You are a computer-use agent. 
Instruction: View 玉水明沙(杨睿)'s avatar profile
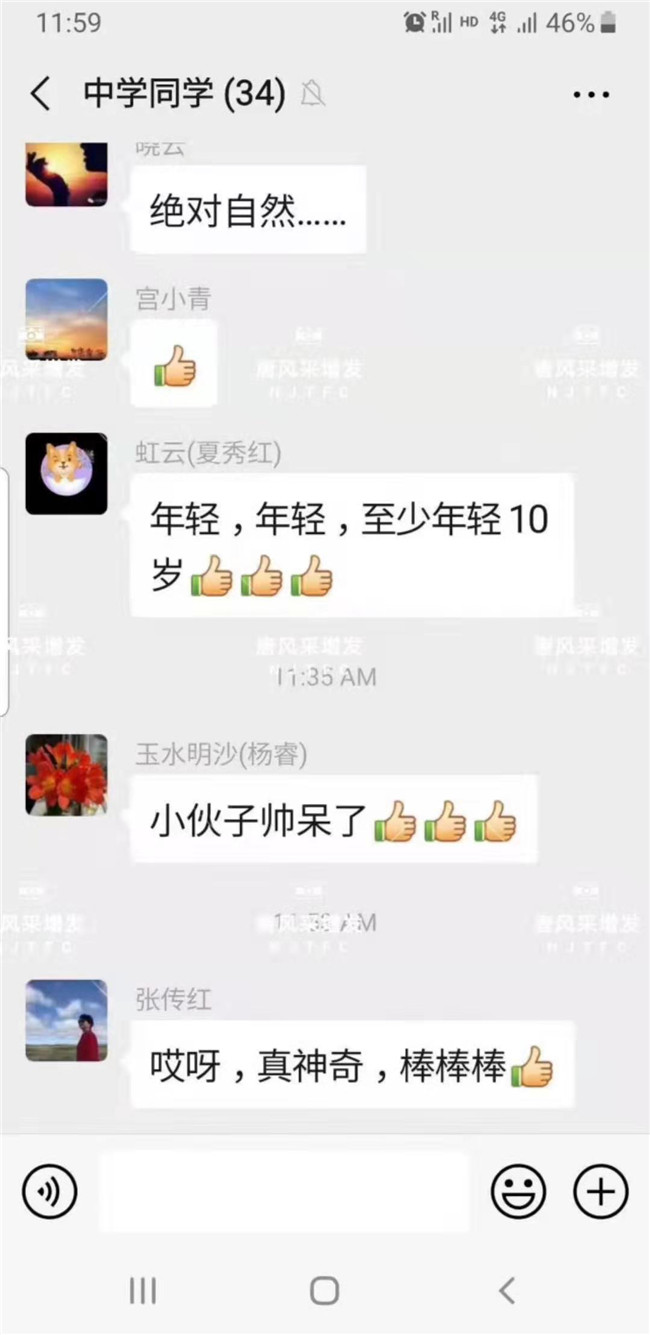pyautogui.click(x=66, y=775)
